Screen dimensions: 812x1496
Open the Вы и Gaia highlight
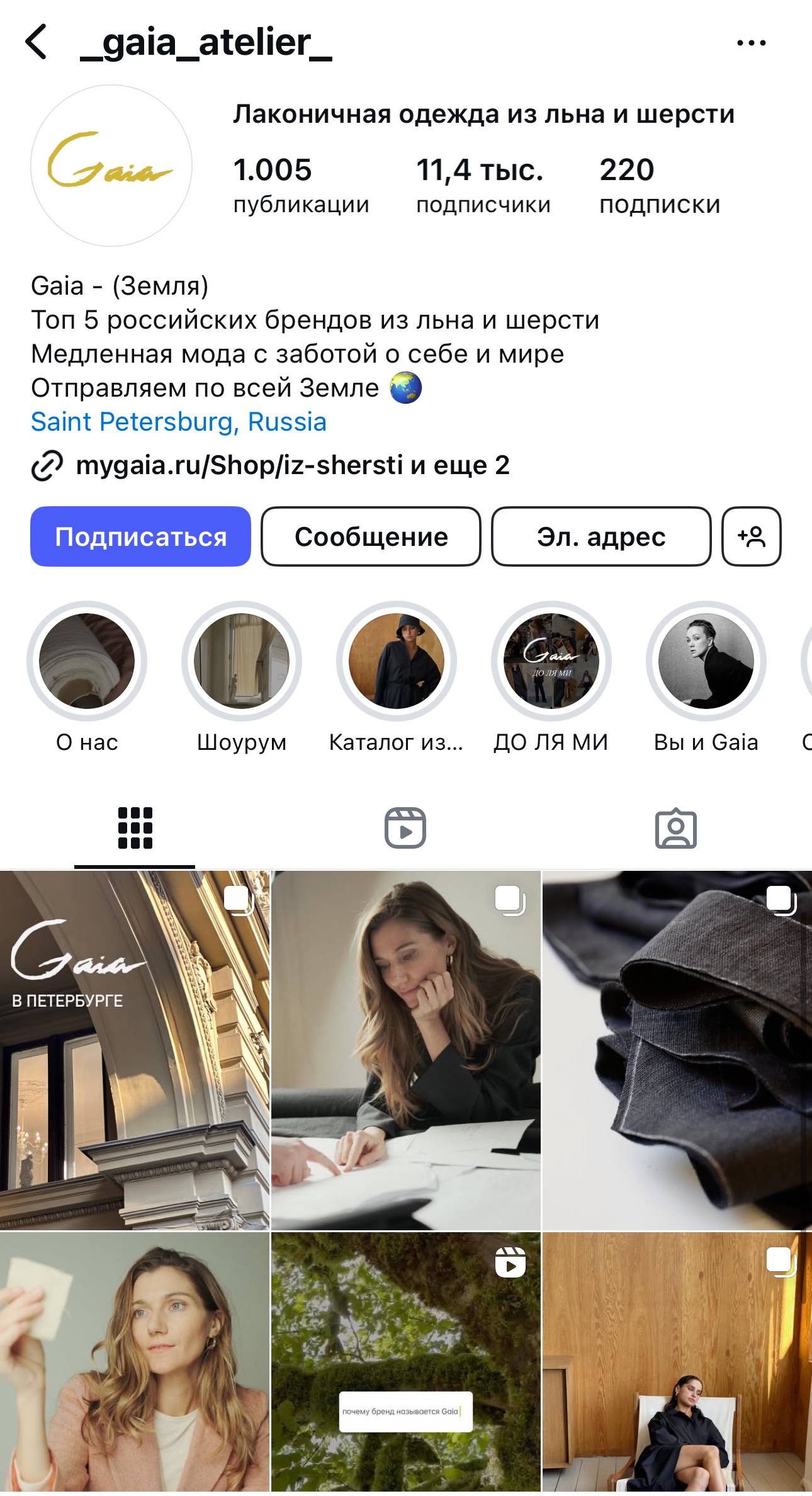(706, 661)
